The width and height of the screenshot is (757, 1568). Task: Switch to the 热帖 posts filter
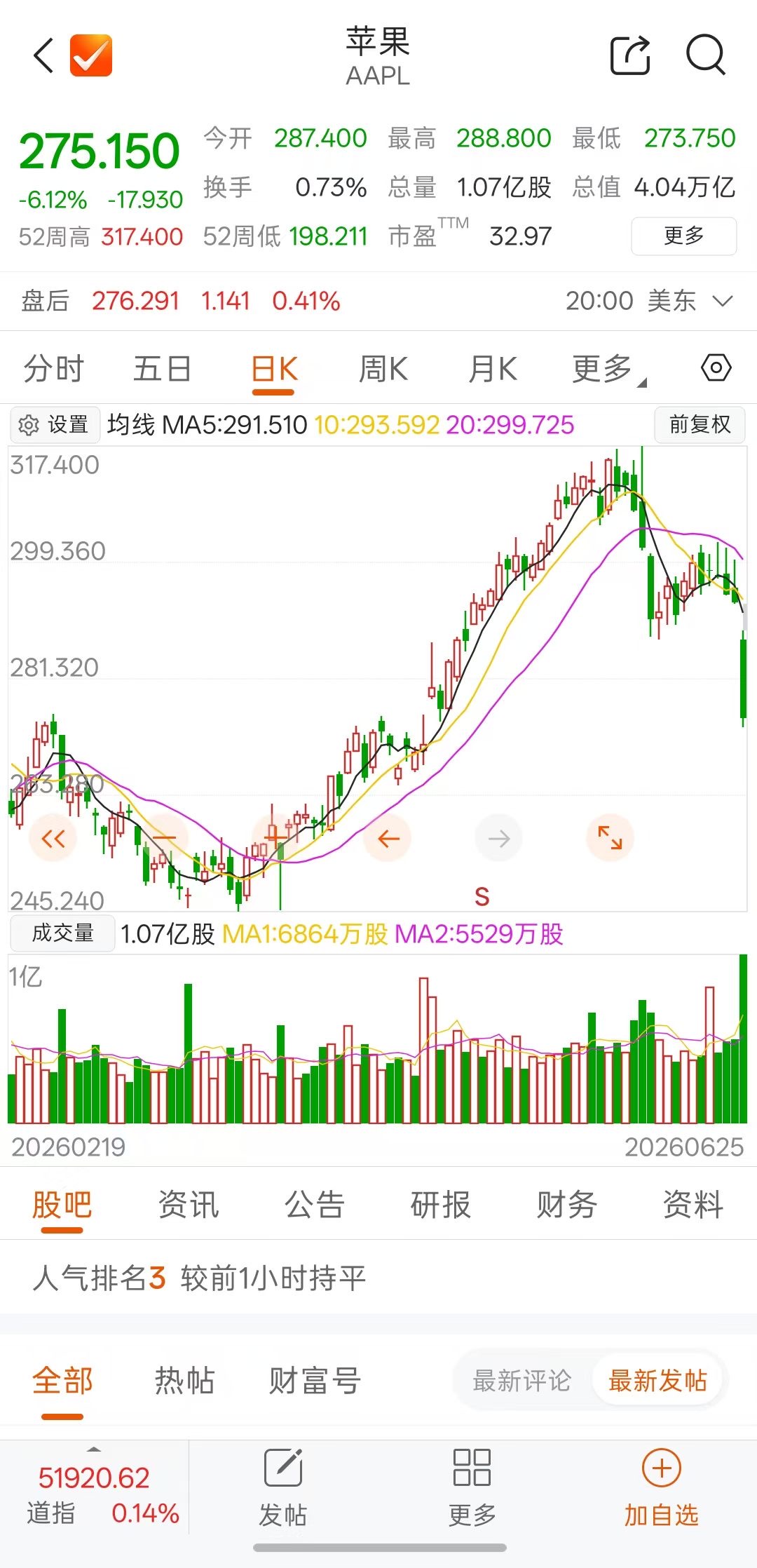pos(184,1380)
